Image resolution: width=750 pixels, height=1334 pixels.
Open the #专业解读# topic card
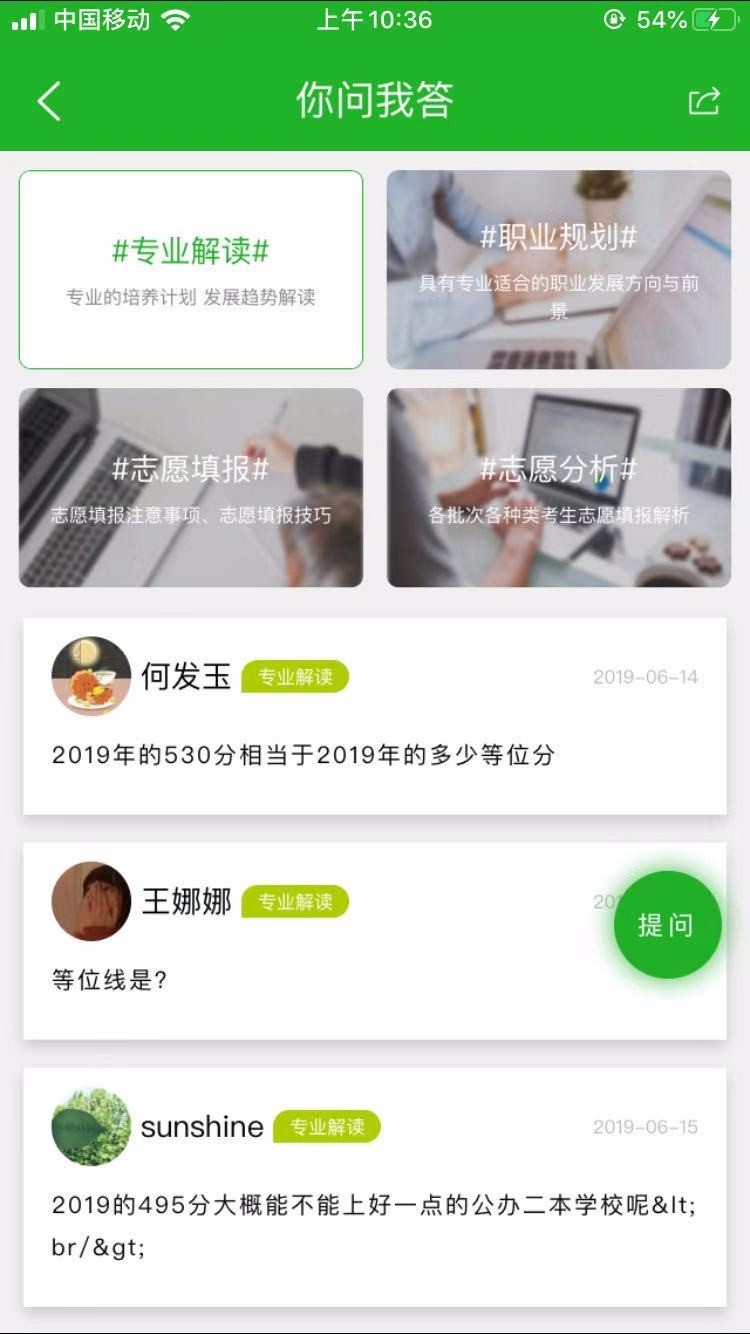(190, 269)
